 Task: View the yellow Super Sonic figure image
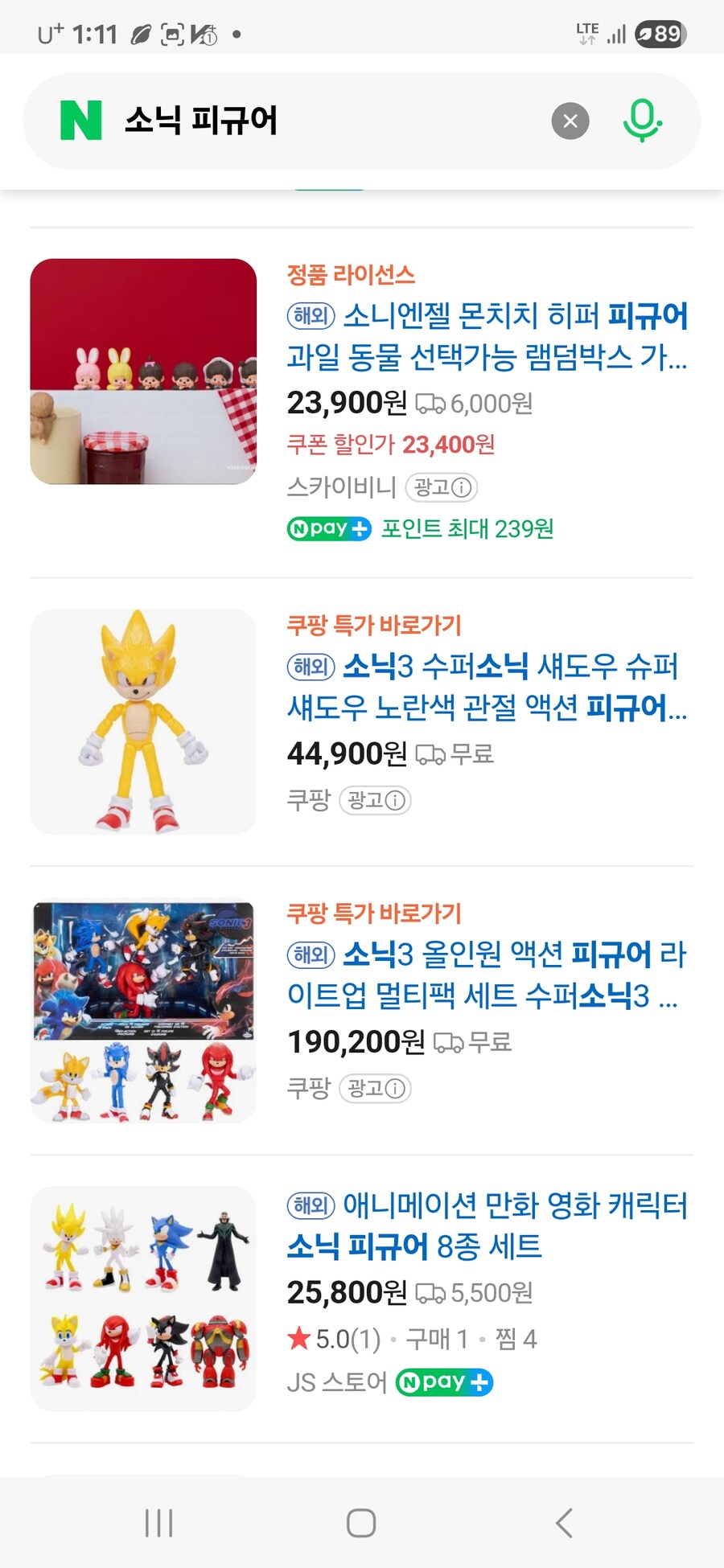[x=143, y=721]
